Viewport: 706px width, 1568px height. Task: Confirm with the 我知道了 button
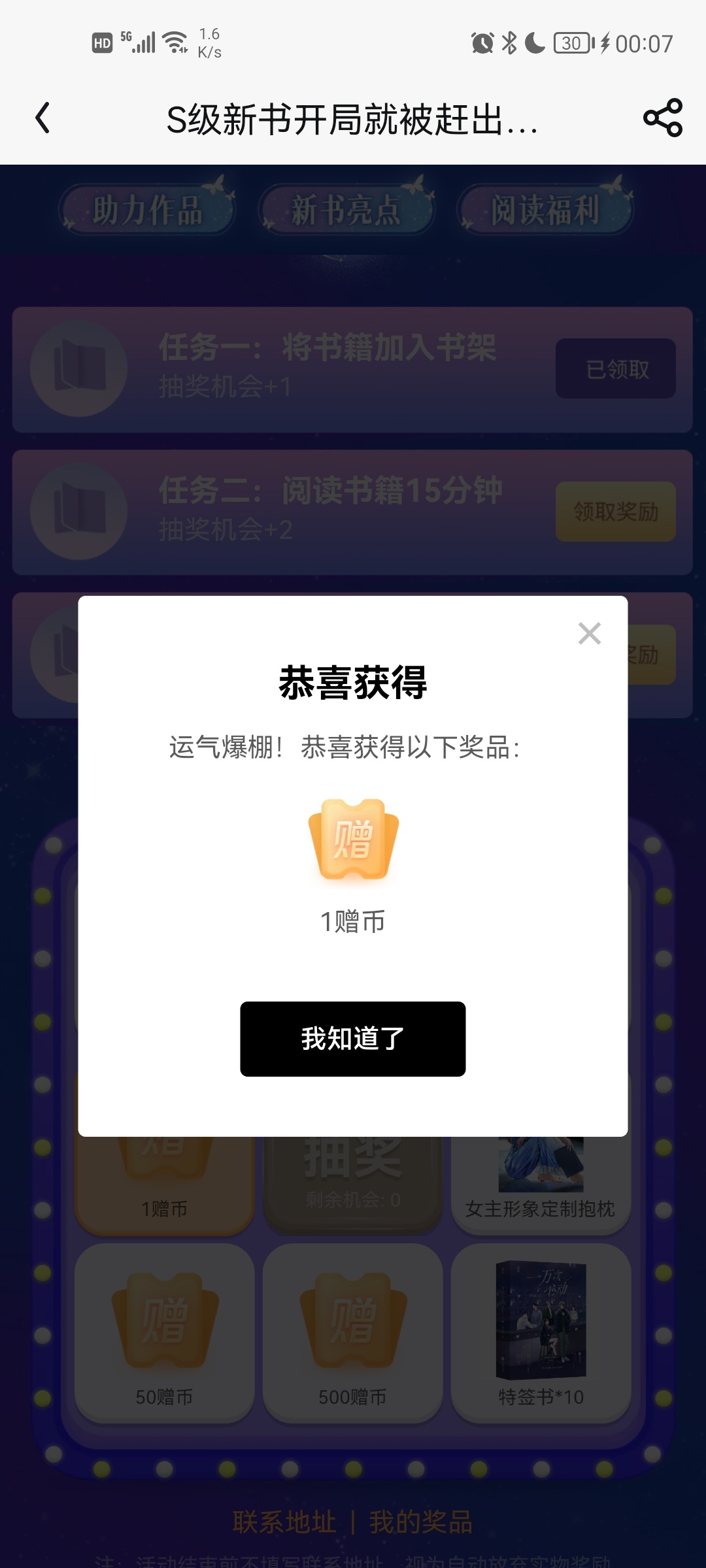click(352, 1038)
